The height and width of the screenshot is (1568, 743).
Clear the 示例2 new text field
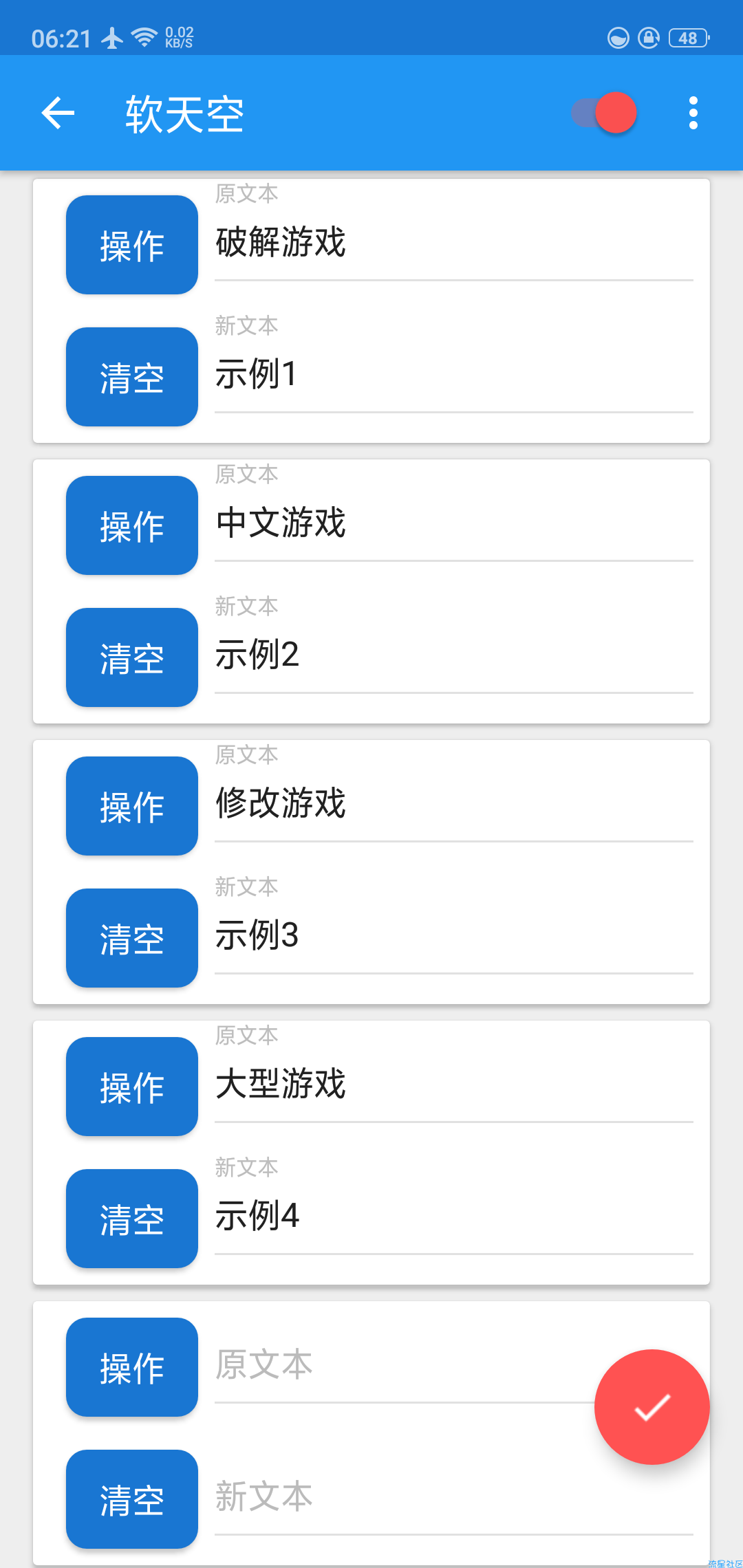point(132,657)
